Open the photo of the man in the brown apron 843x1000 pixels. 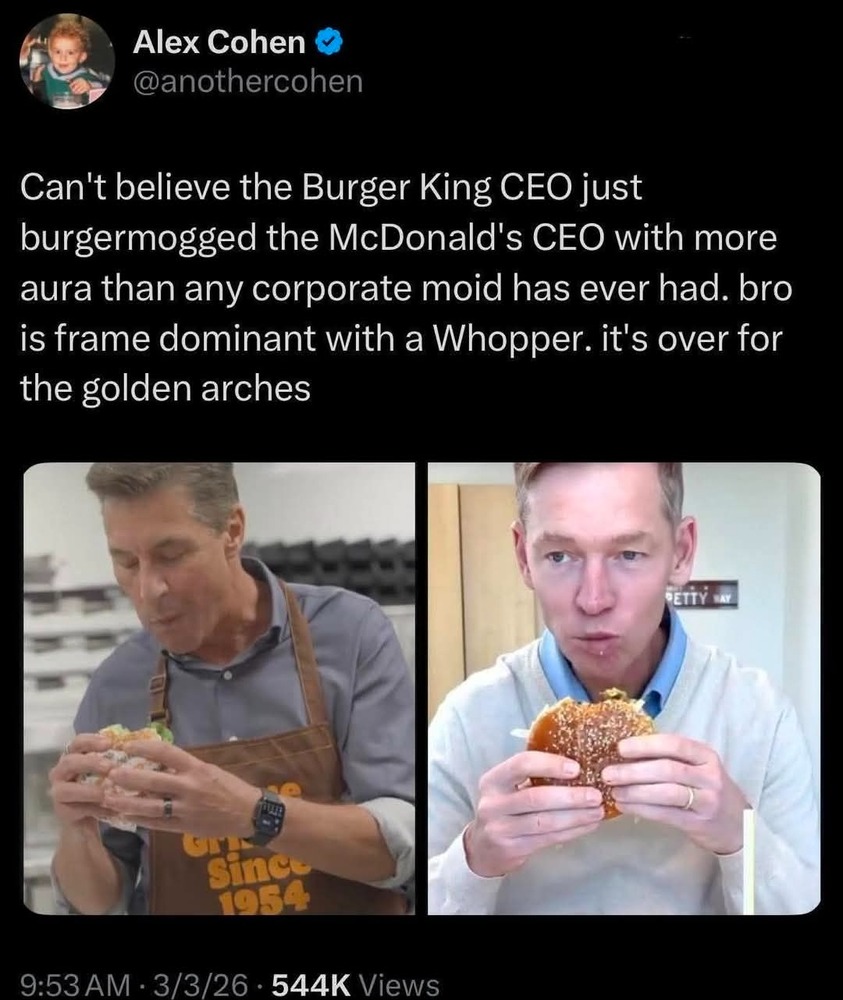219,688
